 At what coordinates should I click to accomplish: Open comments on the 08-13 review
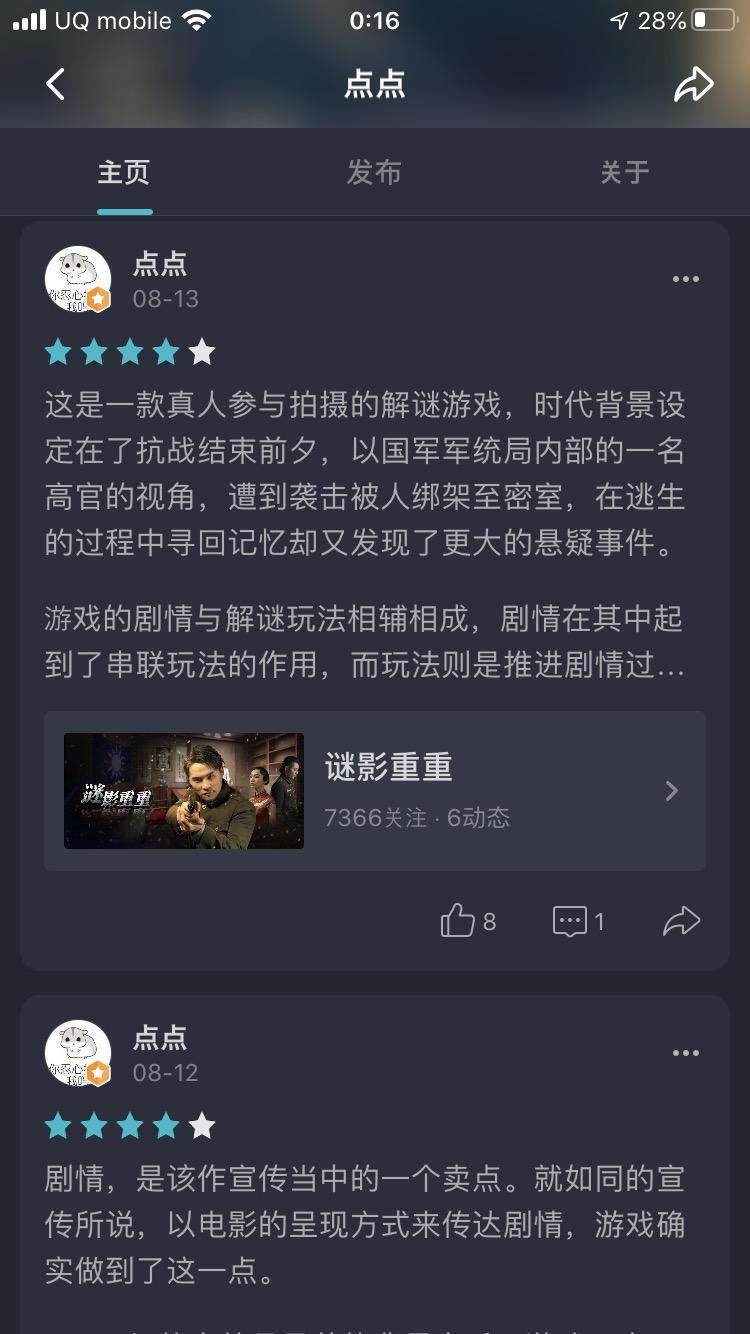click(578, 921)
